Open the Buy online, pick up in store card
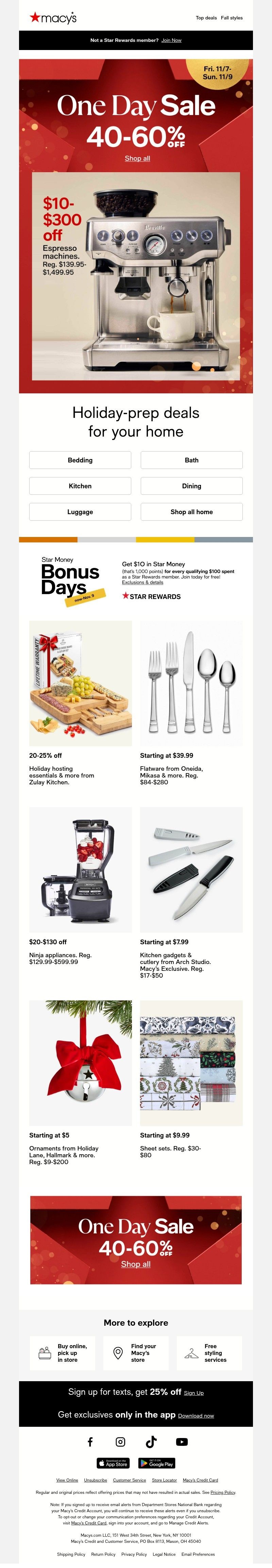The width and height of the screenshot is (272, 1568). point(63,1353)
